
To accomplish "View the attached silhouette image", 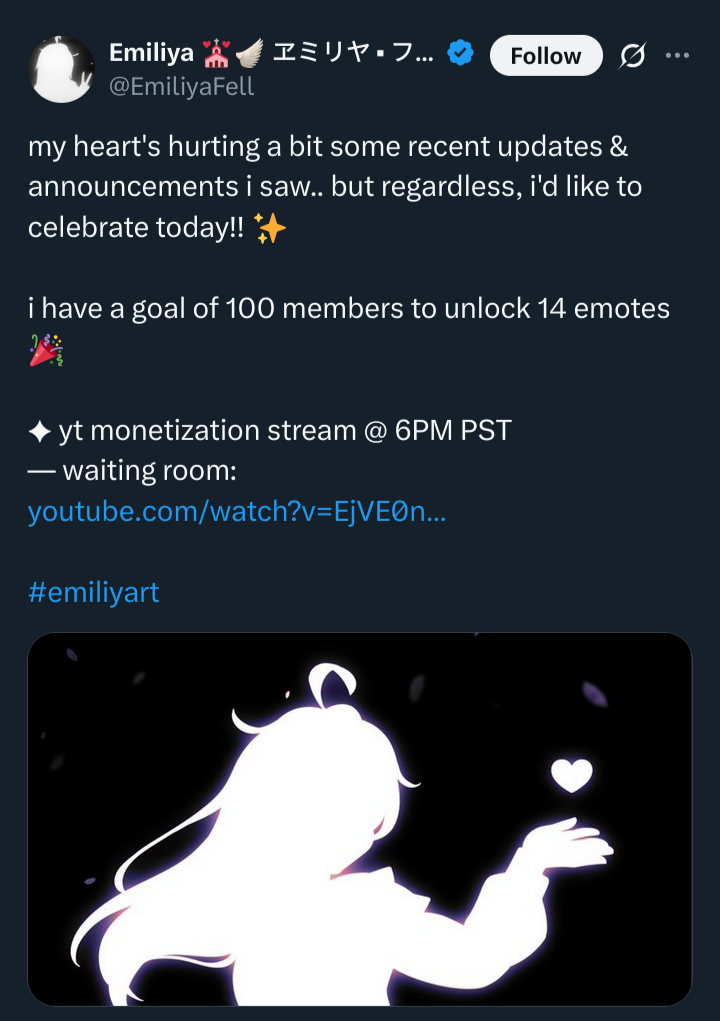I will click(360, 818).
